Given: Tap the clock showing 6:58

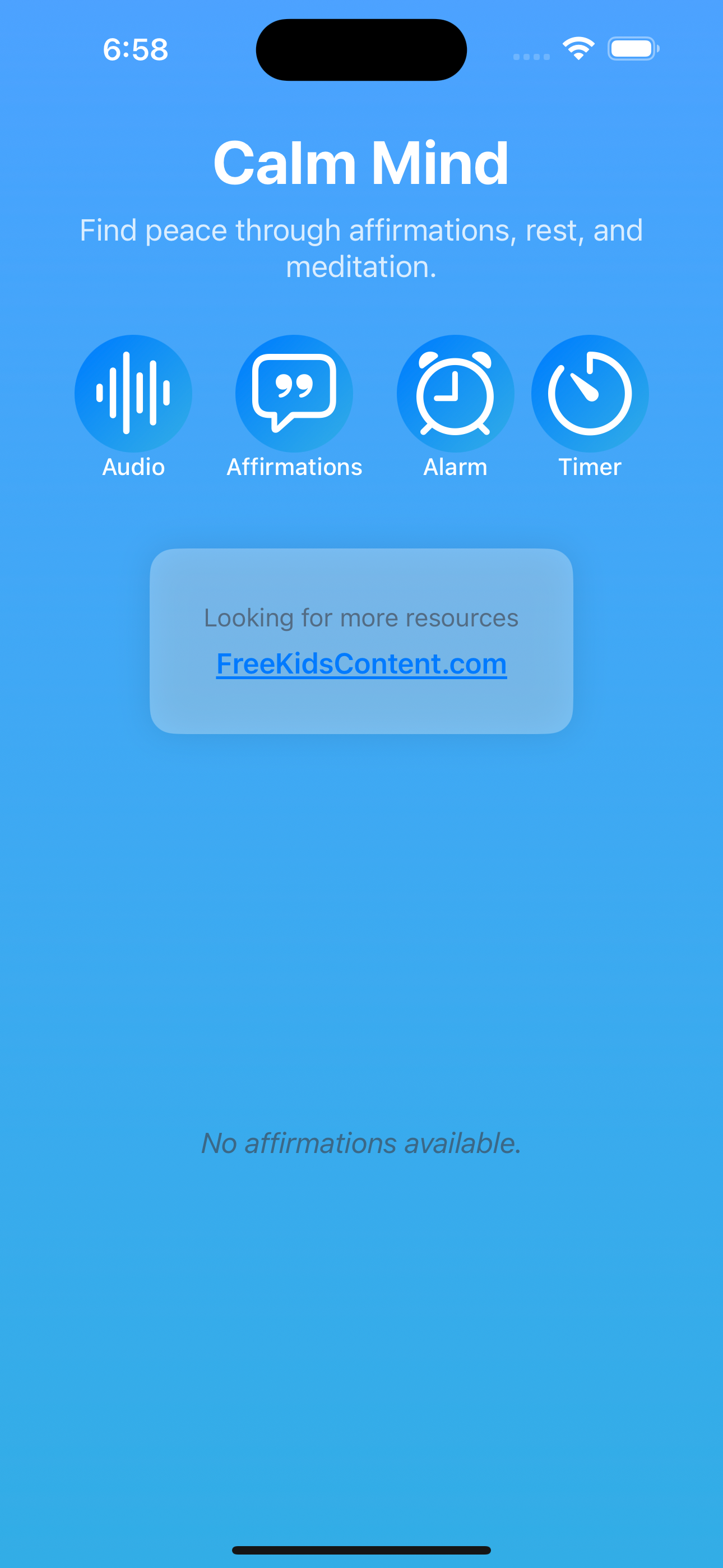Looking at the screenshot, I should pos(135,50).
